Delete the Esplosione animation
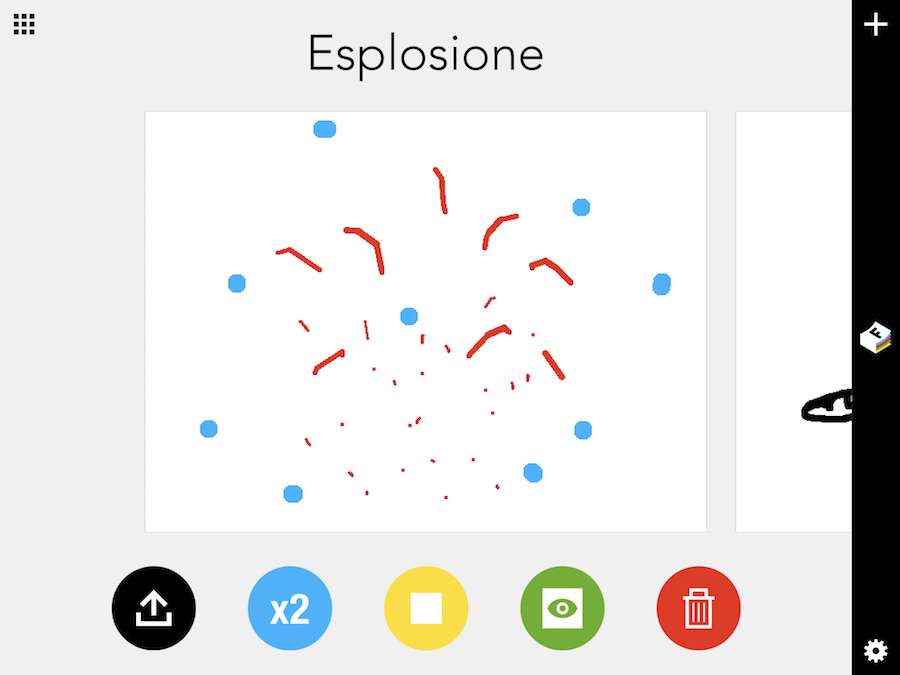The width and height of the screenshot is (900, 675). 698,608
